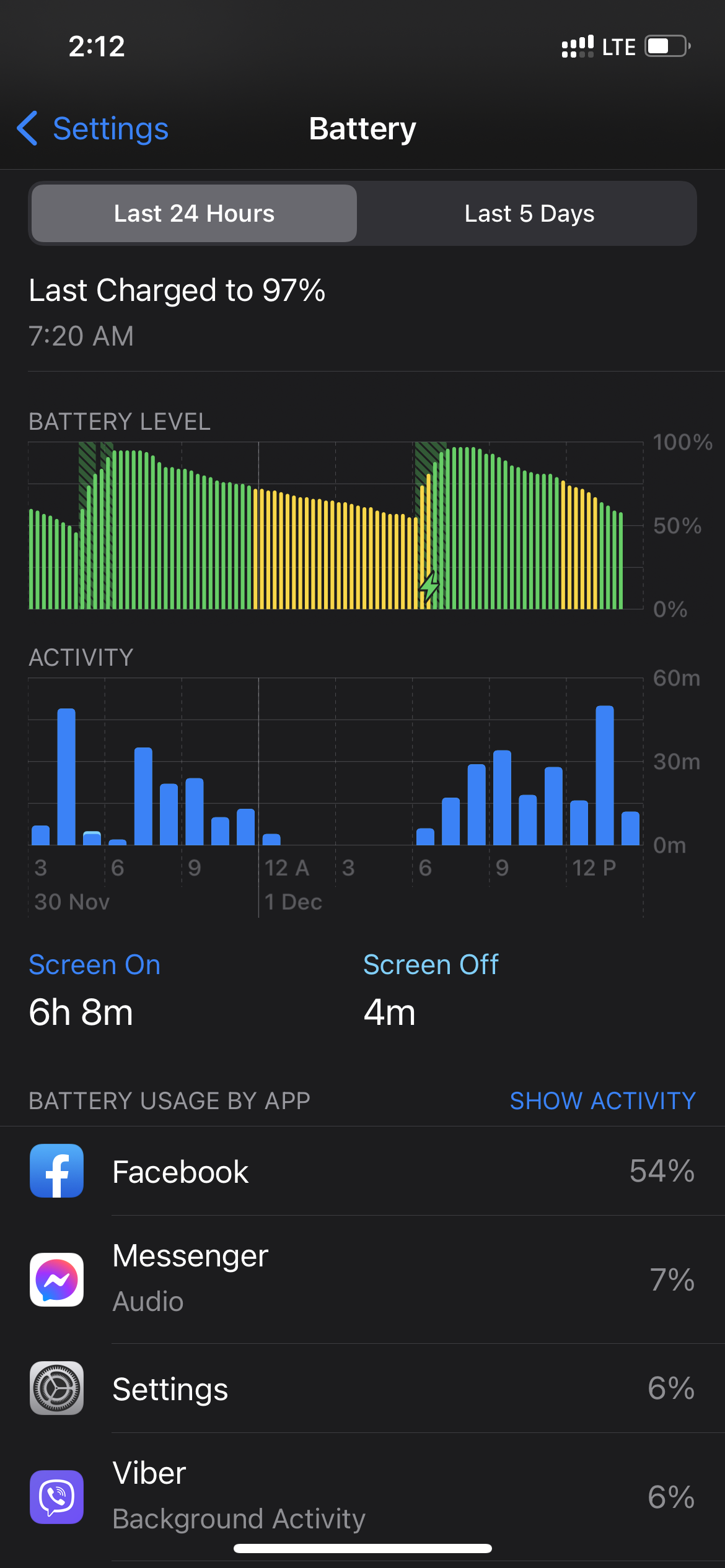Tap Show Activity link
725x1568 pixels.
point(602,1100)
